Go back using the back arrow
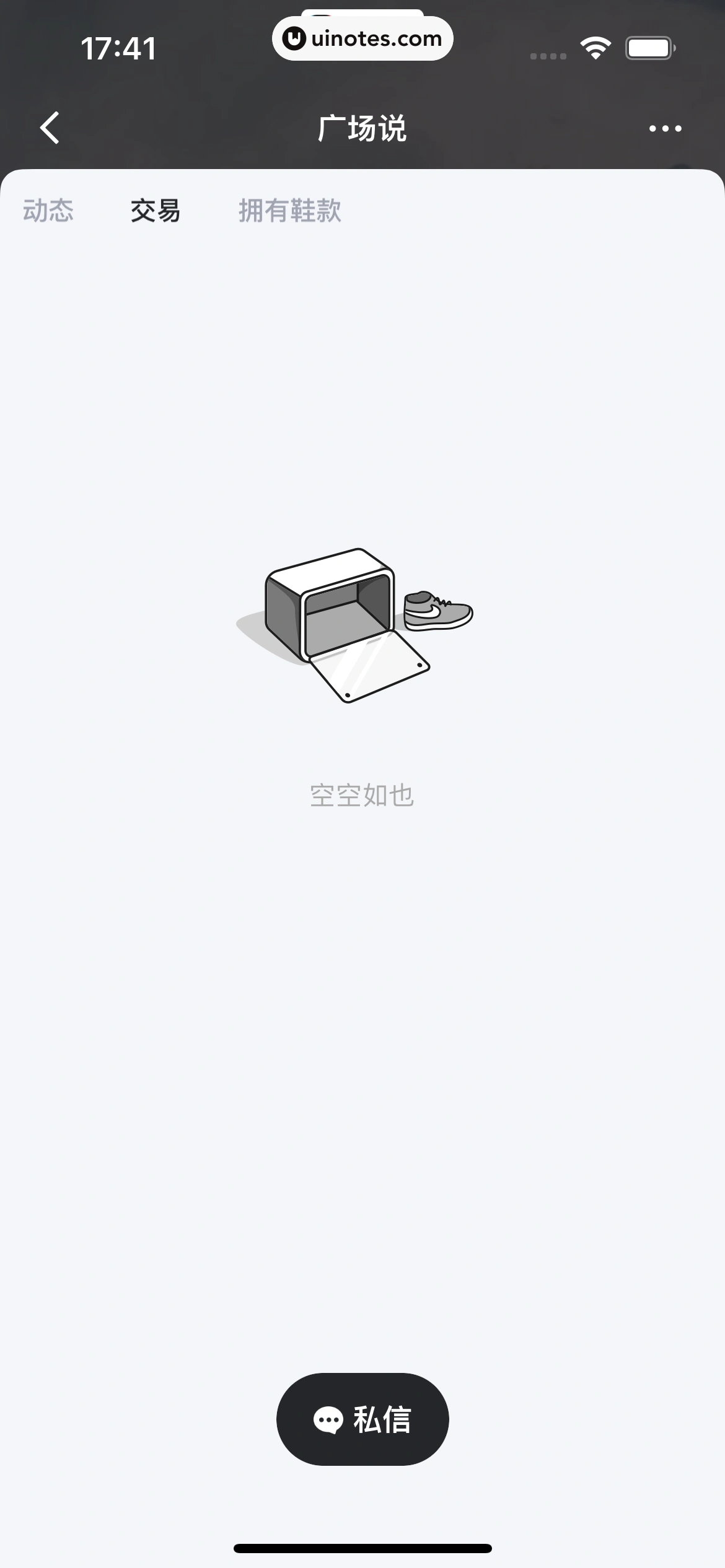 [x=50, y=128]
